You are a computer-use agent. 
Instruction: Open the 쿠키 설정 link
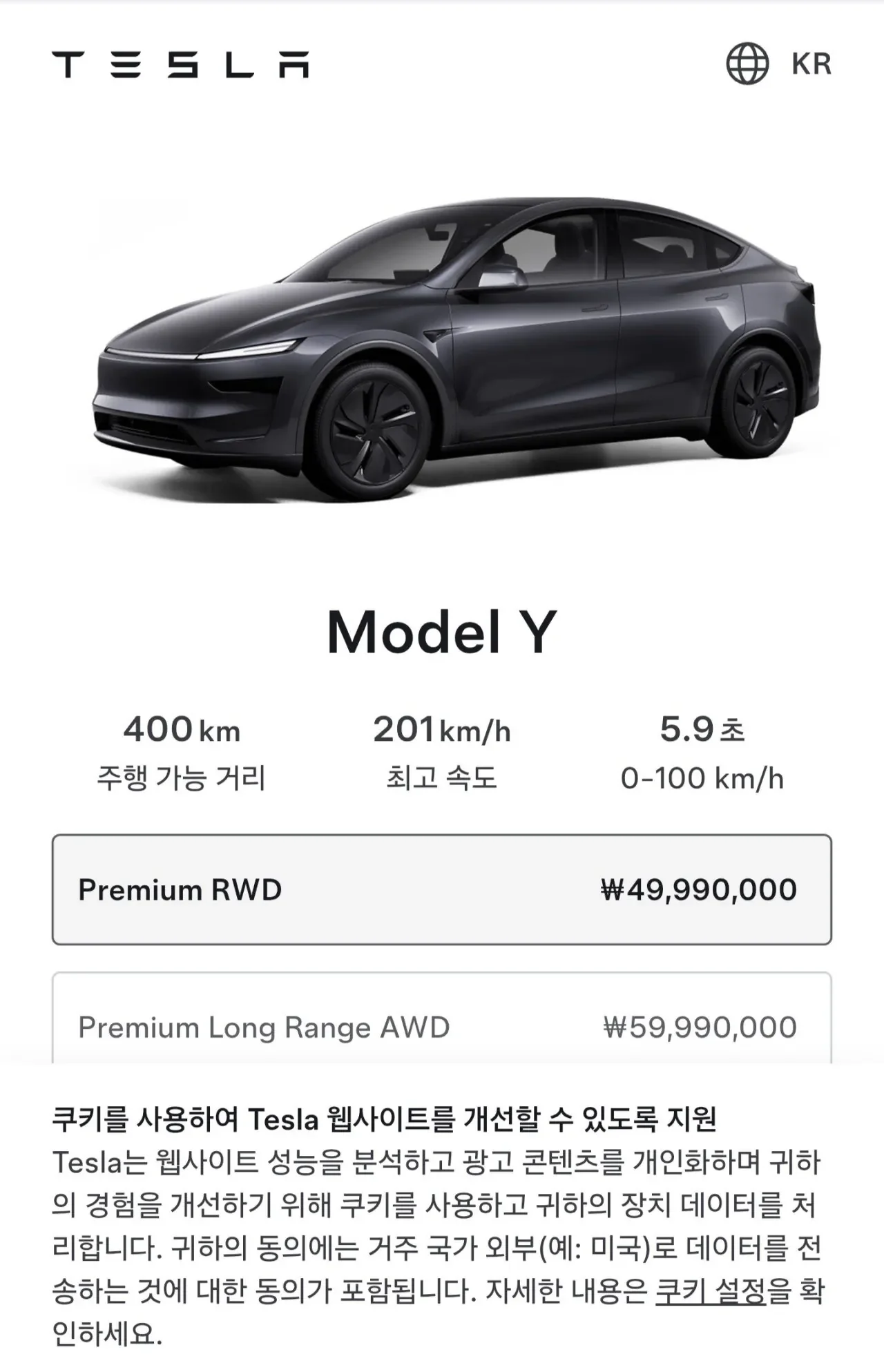point(711,1290)
